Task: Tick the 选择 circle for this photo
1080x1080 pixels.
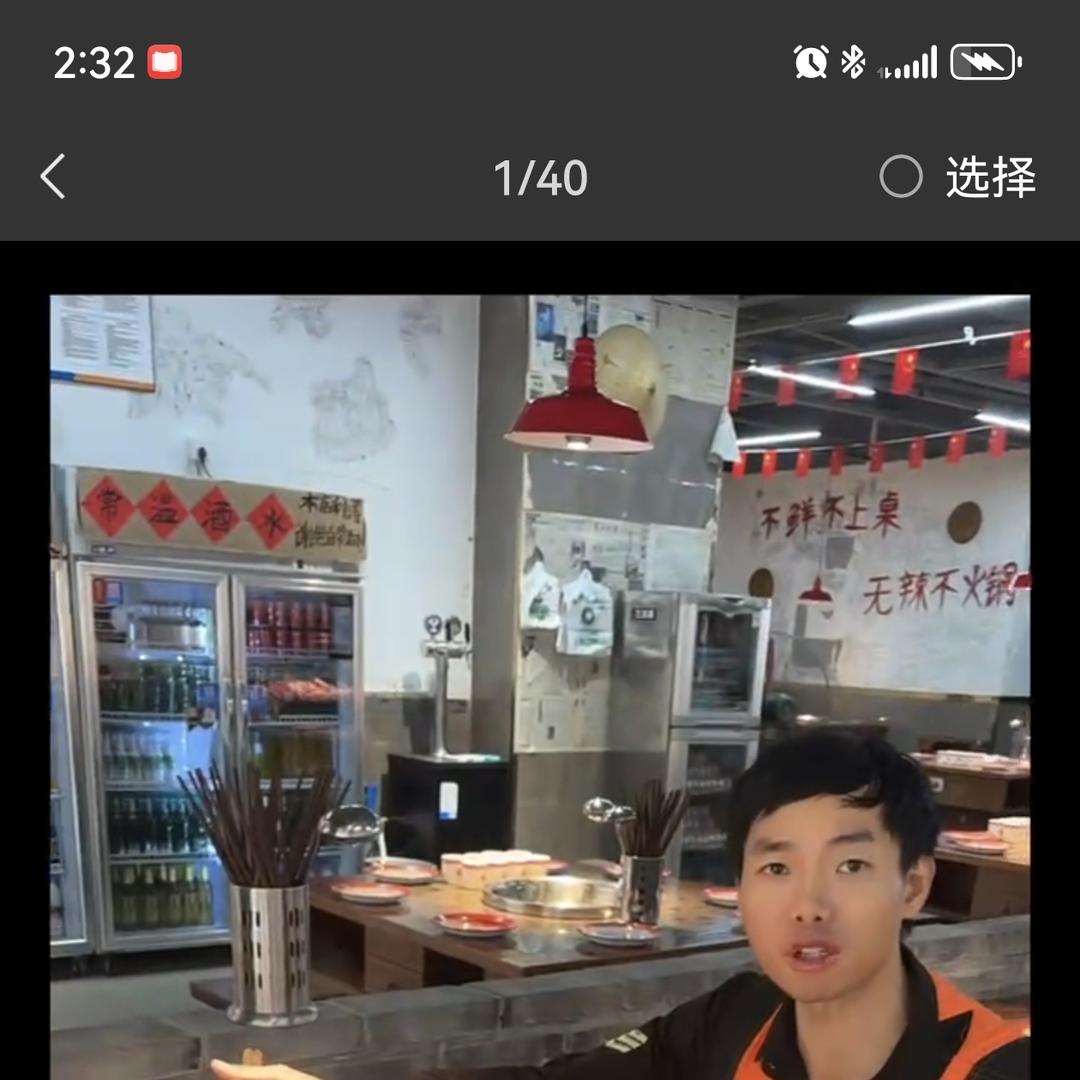Action: coord(901,177)
